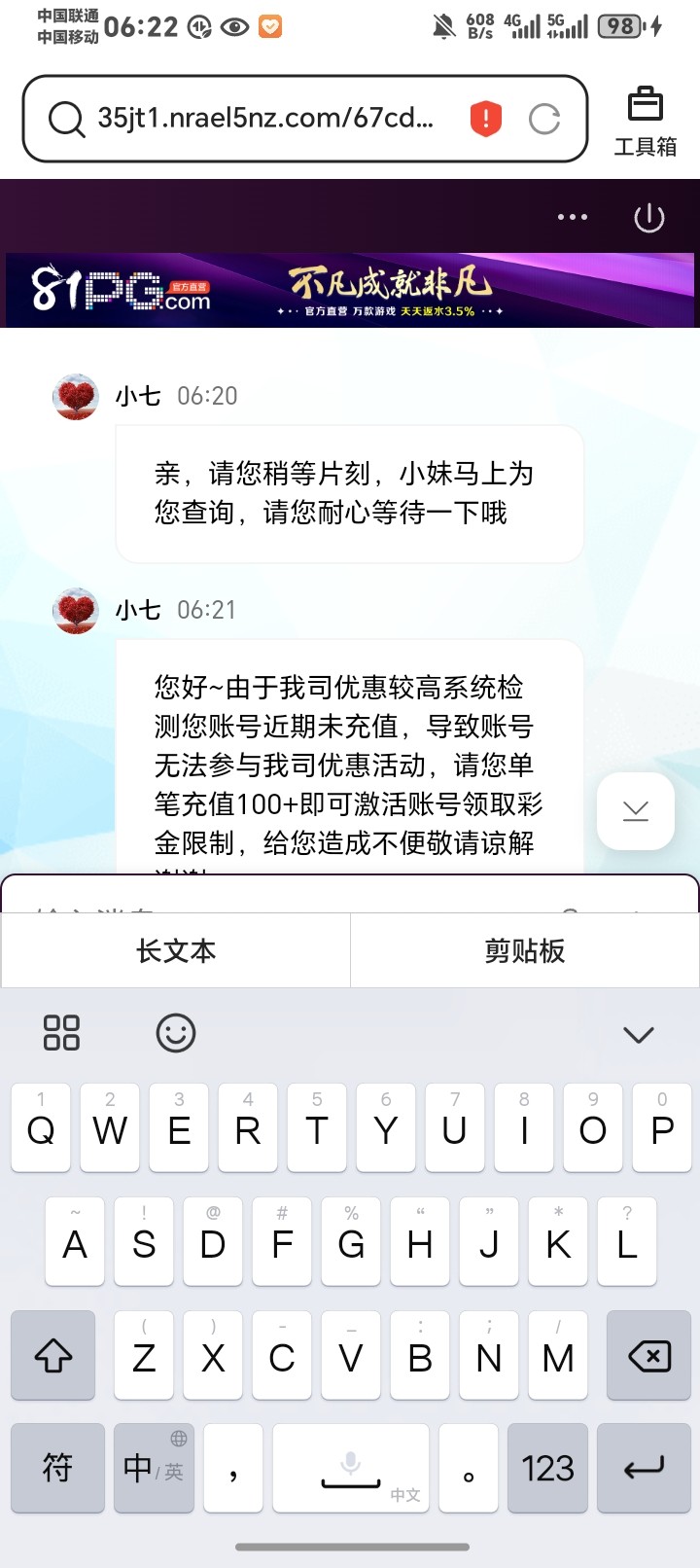
Task: Select the 长文本 option
Action: click(x=176, y=950)
